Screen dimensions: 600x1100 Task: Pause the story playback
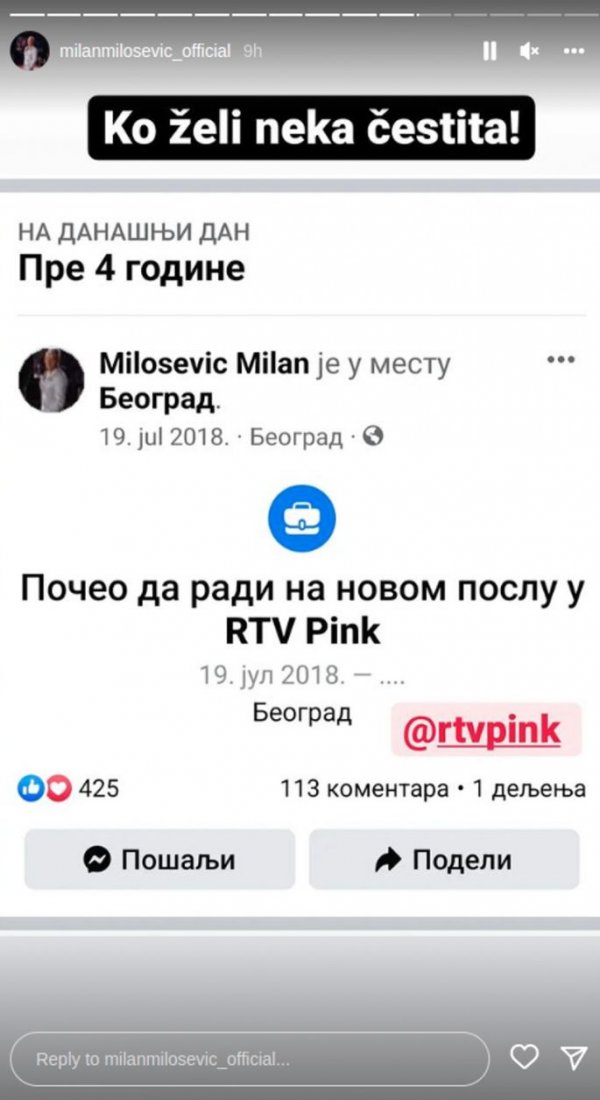(x=489, y=51)
